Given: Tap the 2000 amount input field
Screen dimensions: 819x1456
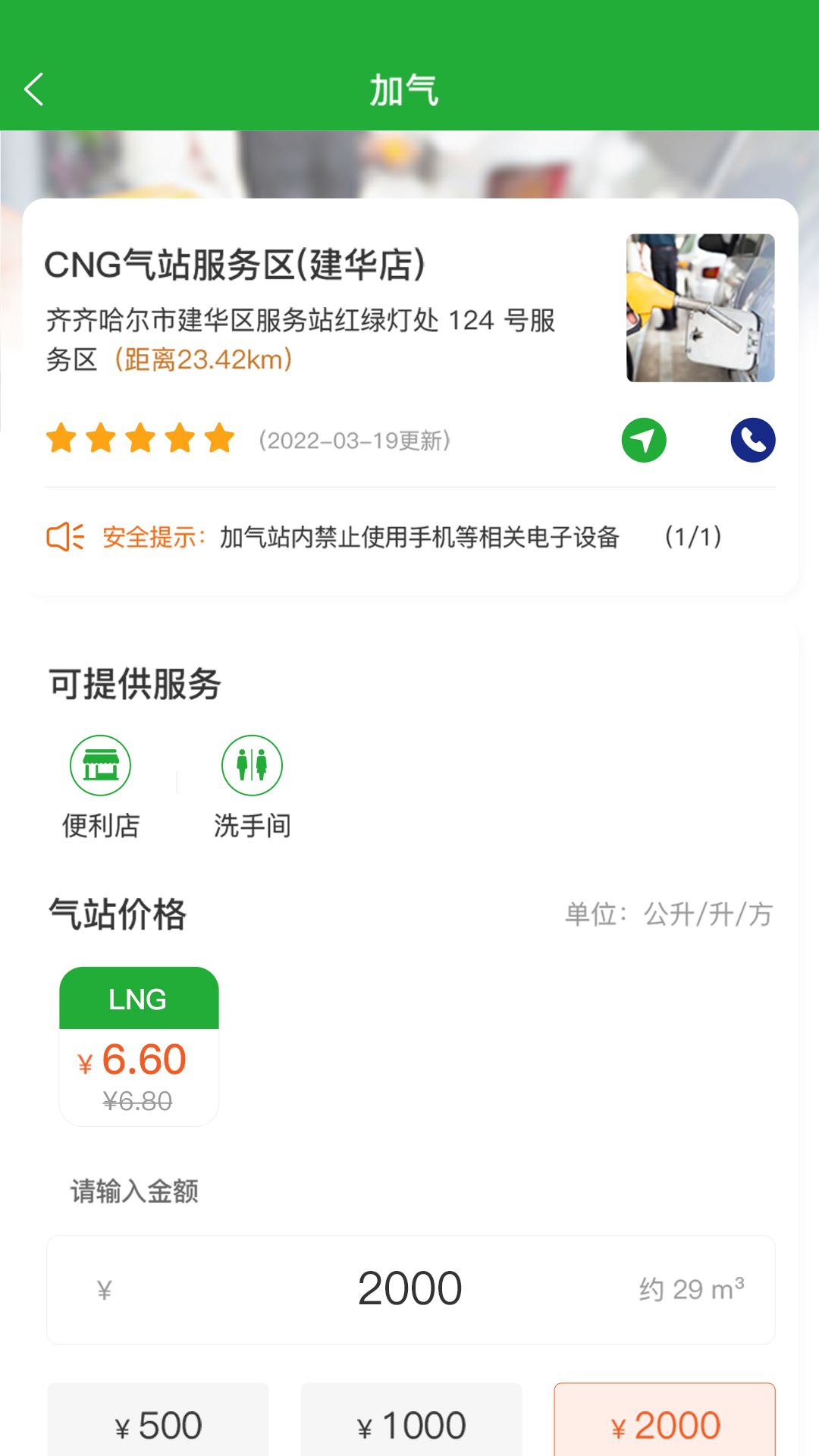Looking at the screenshot, I should [410, 1287].
